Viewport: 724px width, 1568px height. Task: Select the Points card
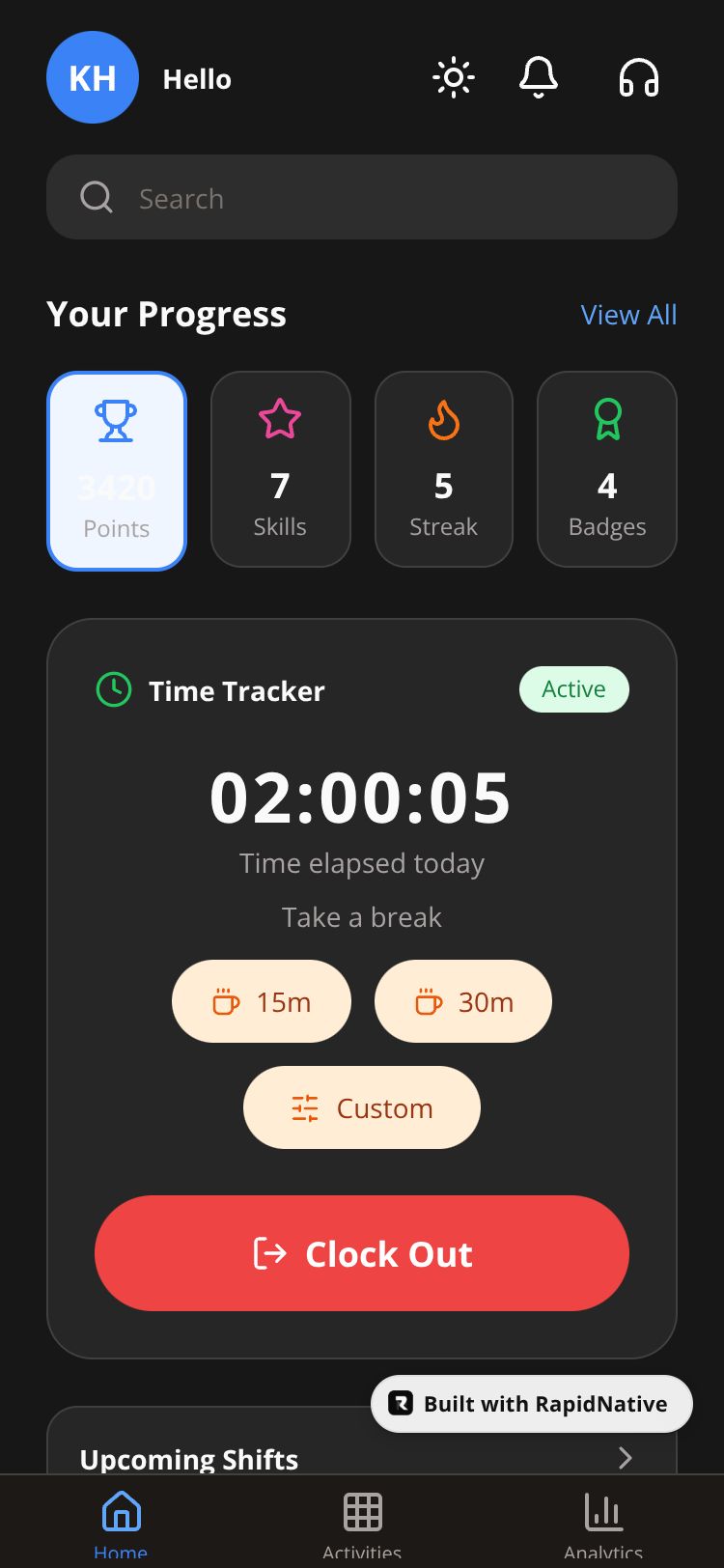coord(117,471)
